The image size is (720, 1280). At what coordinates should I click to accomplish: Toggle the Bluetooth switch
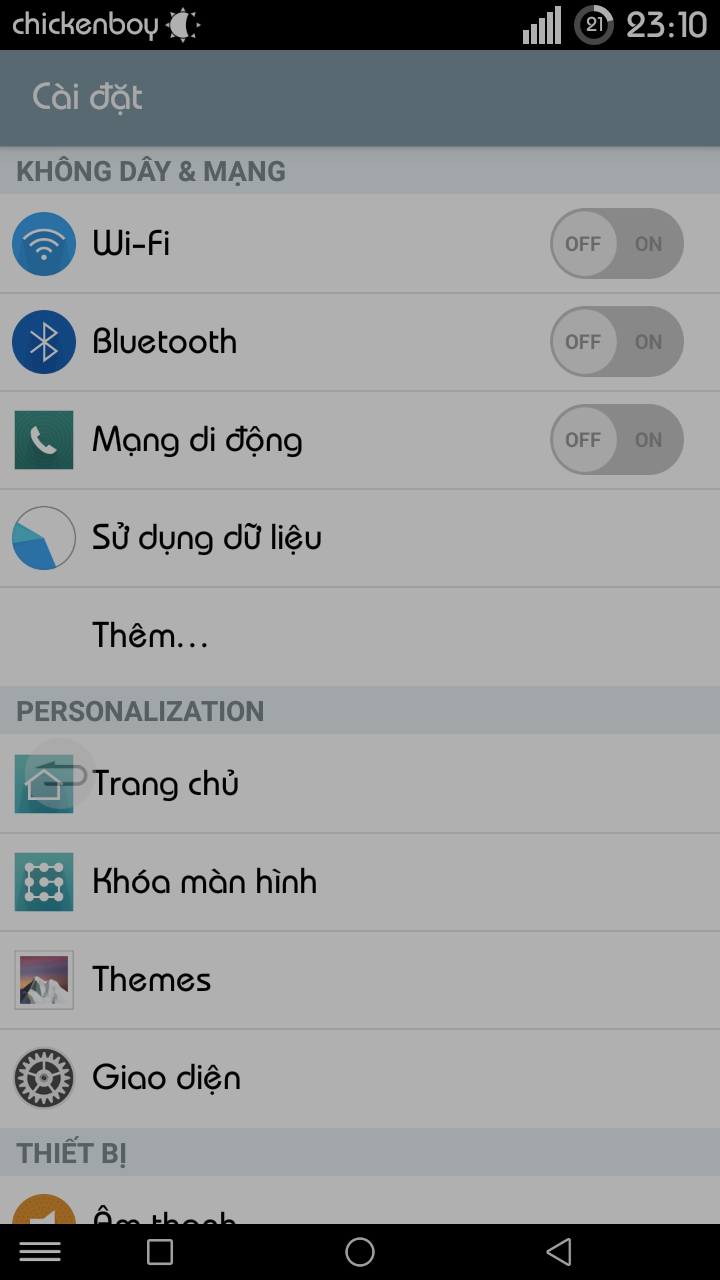click(617, 341)
